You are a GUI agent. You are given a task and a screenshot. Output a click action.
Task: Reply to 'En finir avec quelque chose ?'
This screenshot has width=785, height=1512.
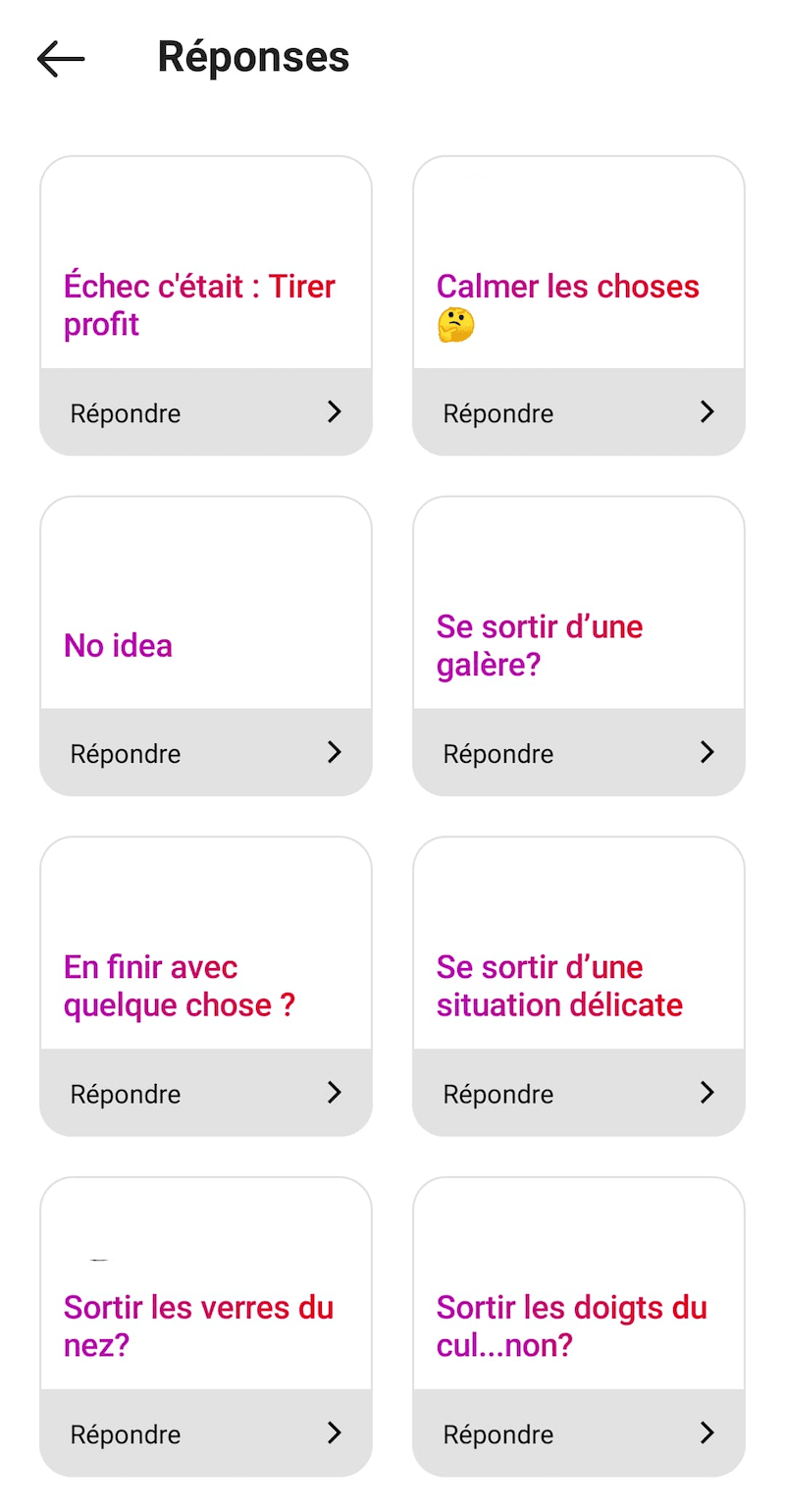(206, 1093)
